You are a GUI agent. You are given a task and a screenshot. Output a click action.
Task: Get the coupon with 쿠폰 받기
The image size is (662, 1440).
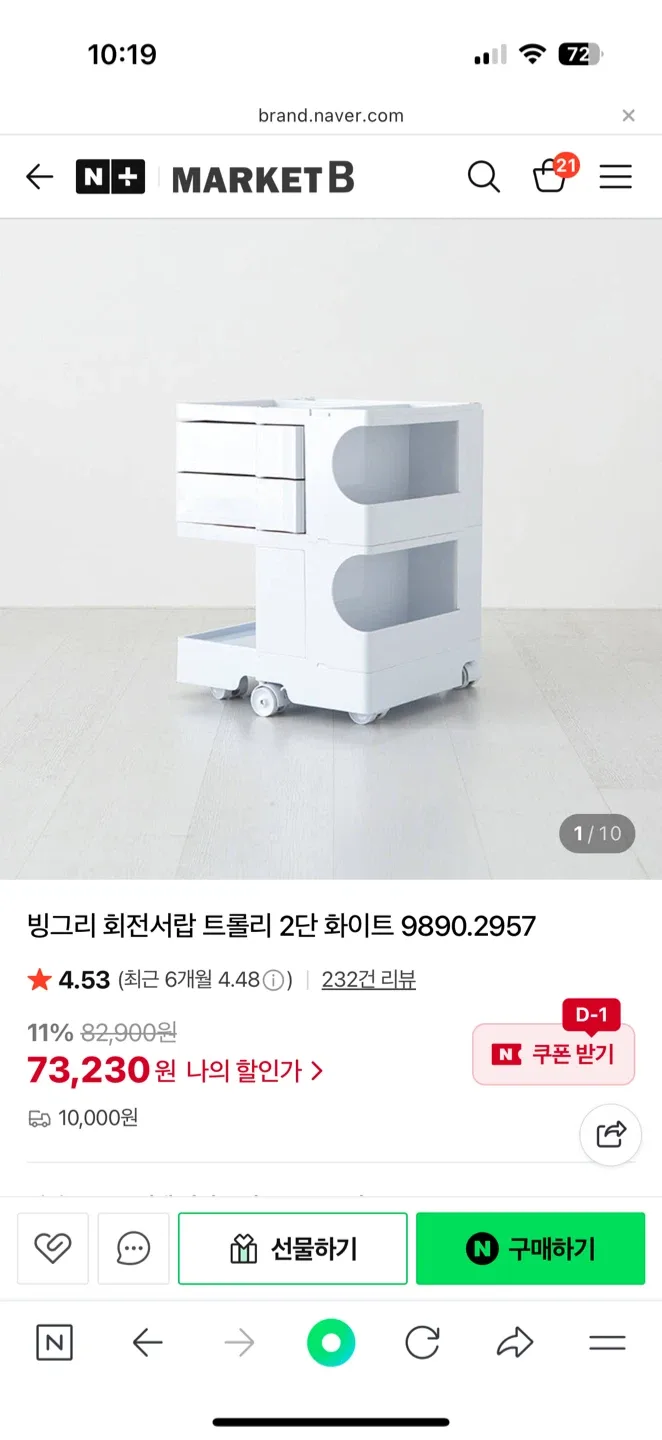[x=553, y=1054]
